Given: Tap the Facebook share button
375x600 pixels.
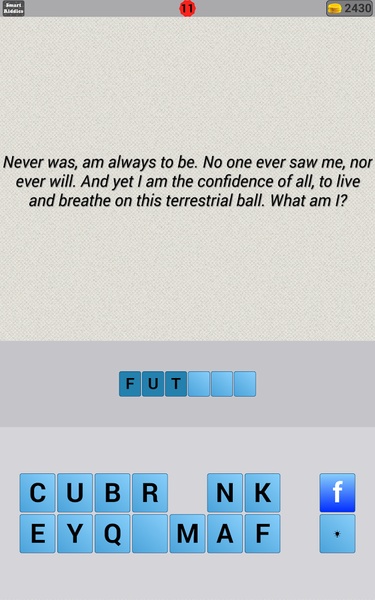Looking at the screenshot, I should [x=337, y=492].
